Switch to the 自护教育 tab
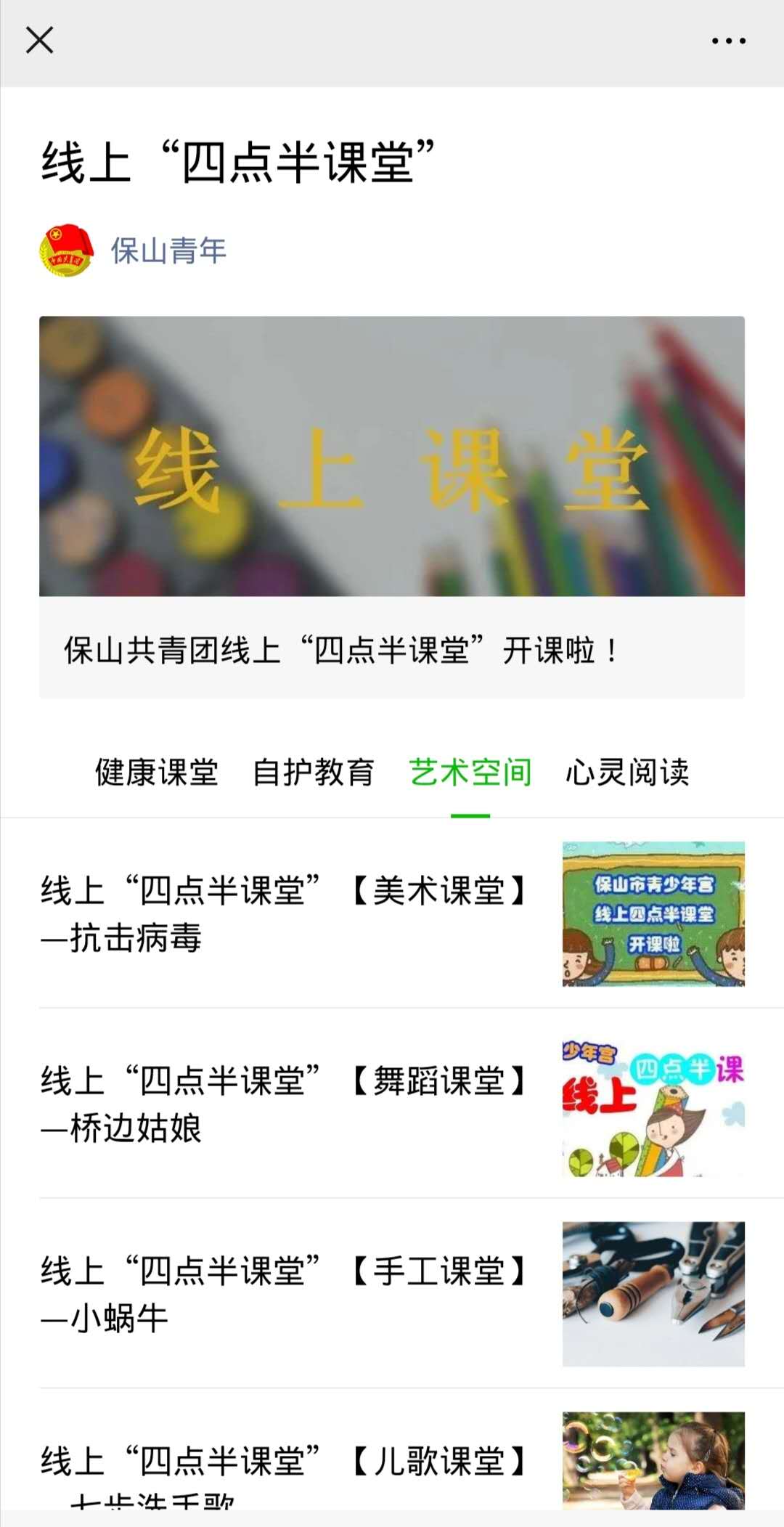The width and height of the screenshot is (784, 1527). pos(313,772)
